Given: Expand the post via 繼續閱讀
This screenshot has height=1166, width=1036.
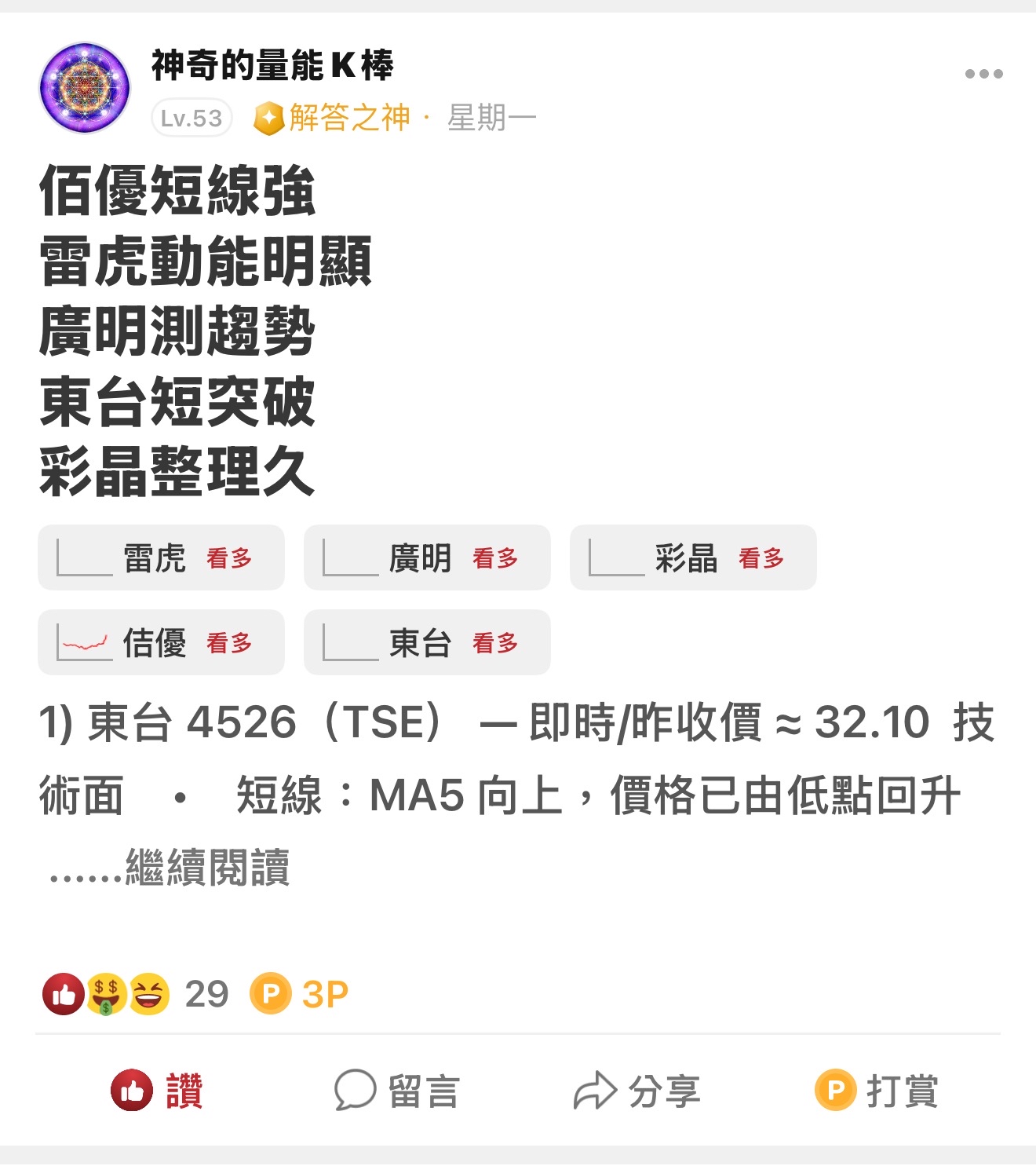Looking at the screenshot, I should click(208, 868).
